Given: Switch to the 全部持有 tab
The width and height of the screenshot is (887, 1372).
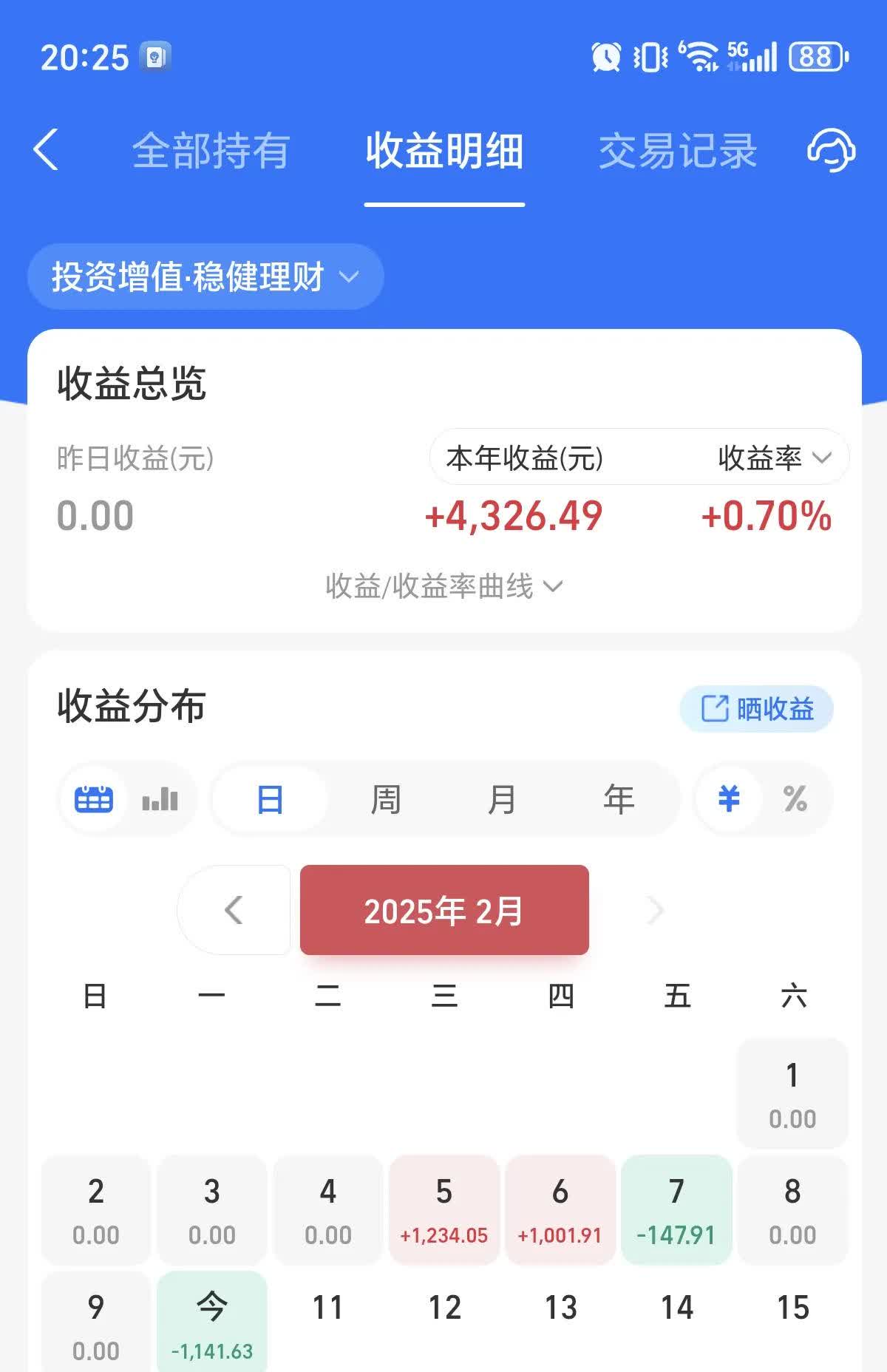Looking at the screenshot, I should pyautogui.click(x=211, y=151).
